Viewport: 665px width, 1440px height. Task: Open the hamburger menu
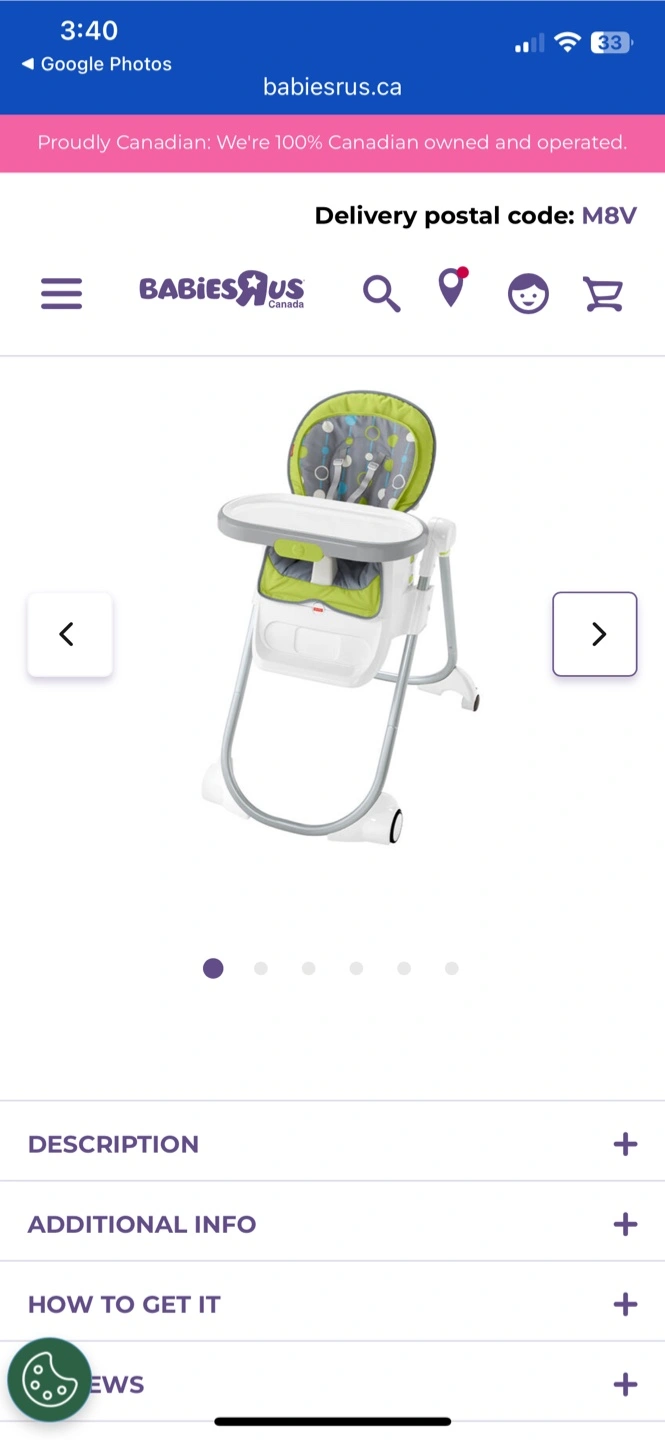(61, 293)
